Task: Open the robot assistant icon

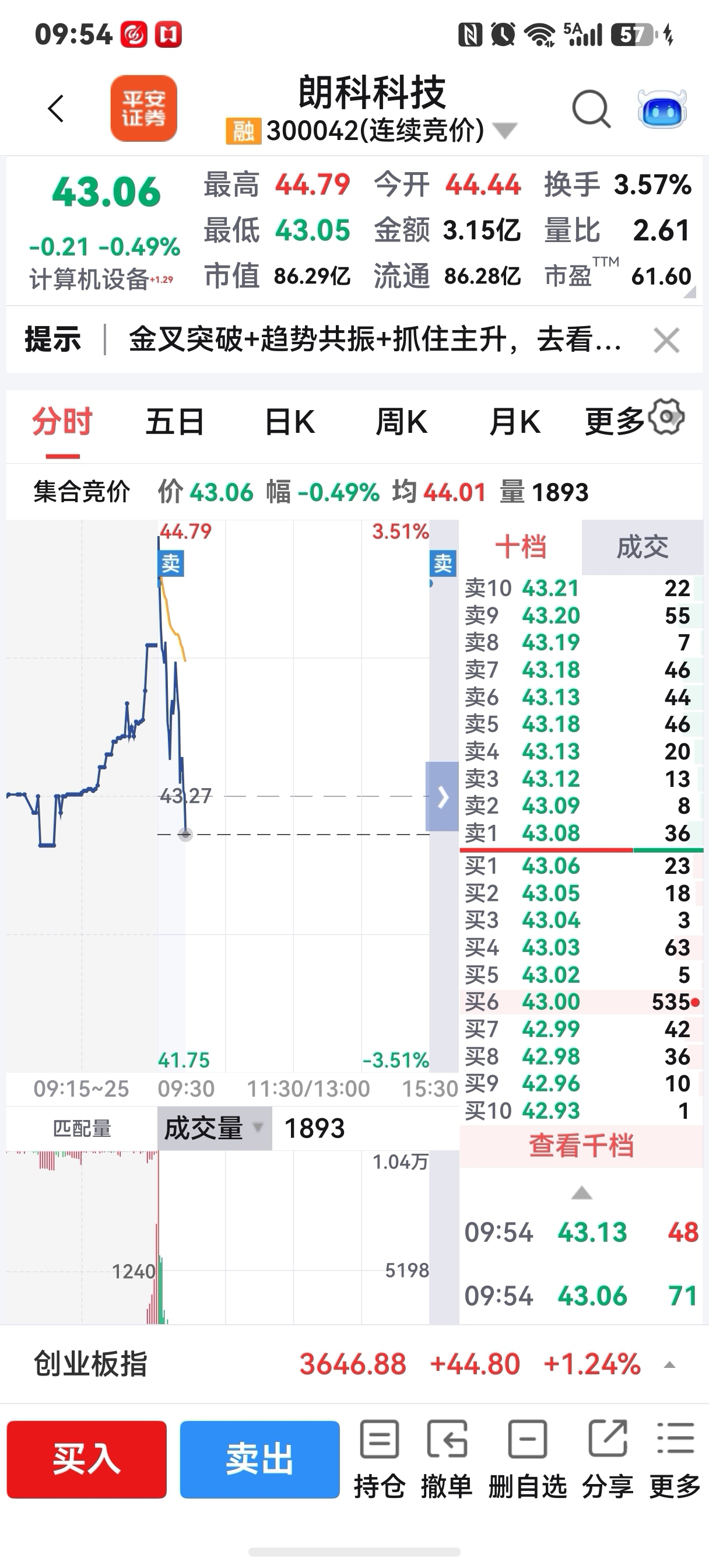Action: pos(662,110)
